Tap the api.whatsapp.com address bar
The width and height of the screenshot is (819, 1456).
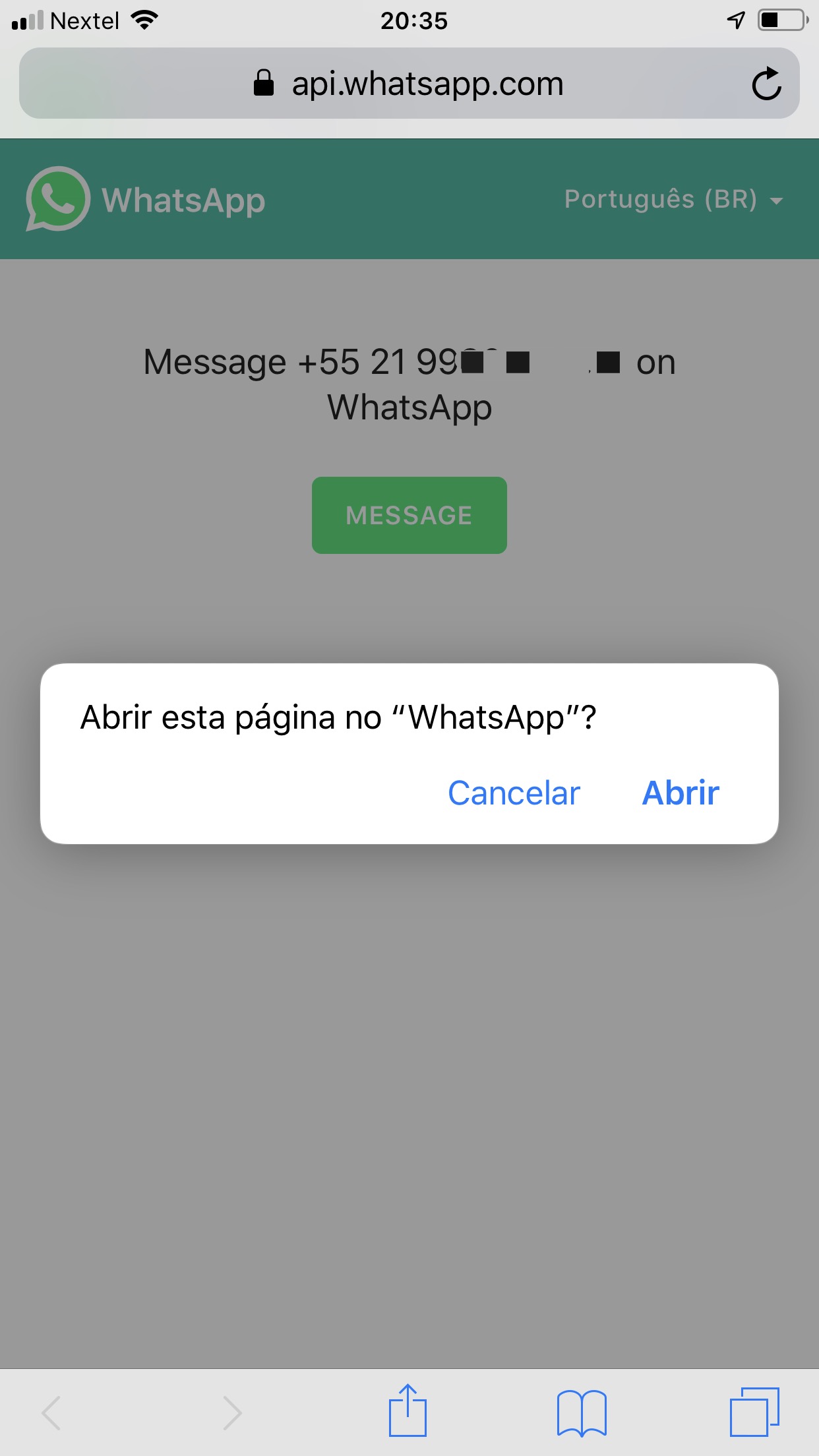[409, 83]
